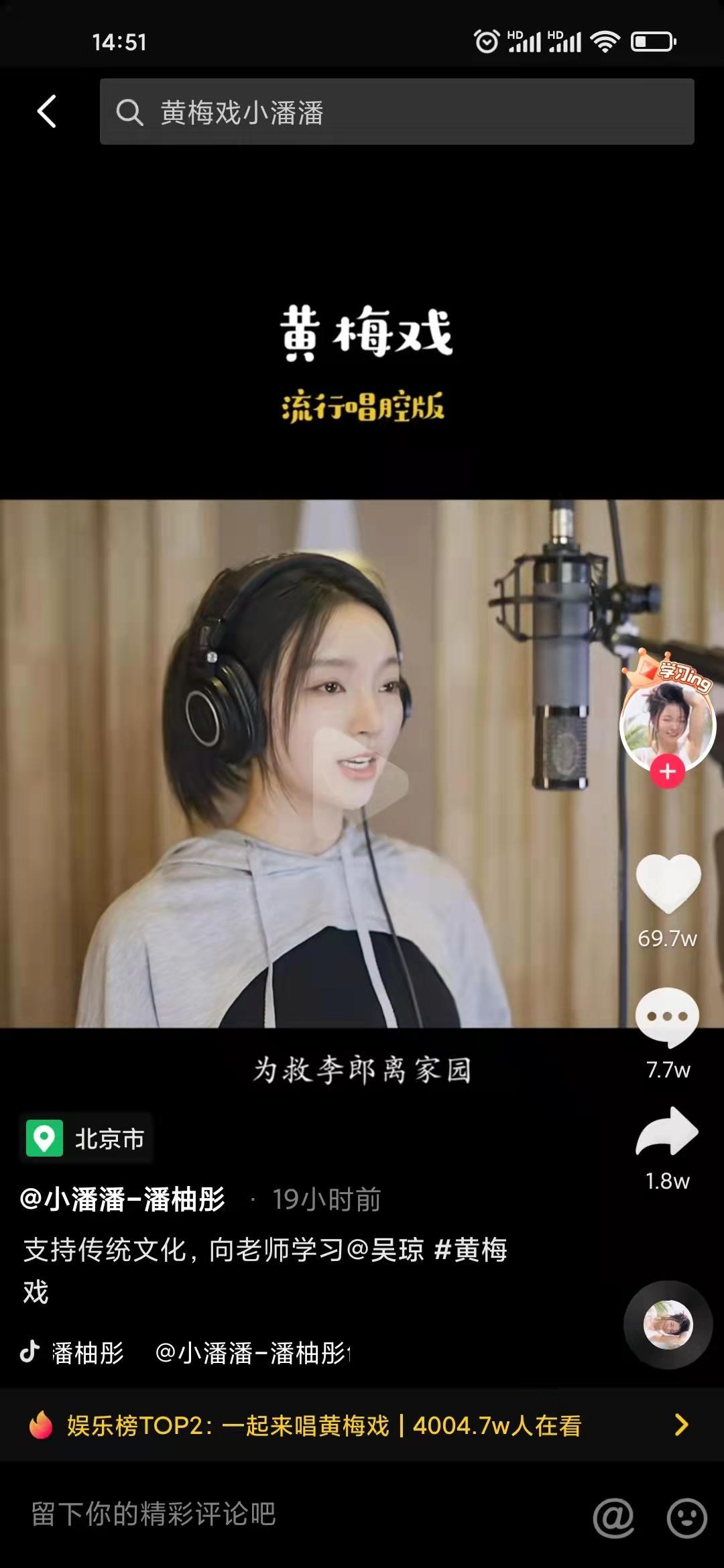Open the 北京市 location tag

[x=87, y=1138]
